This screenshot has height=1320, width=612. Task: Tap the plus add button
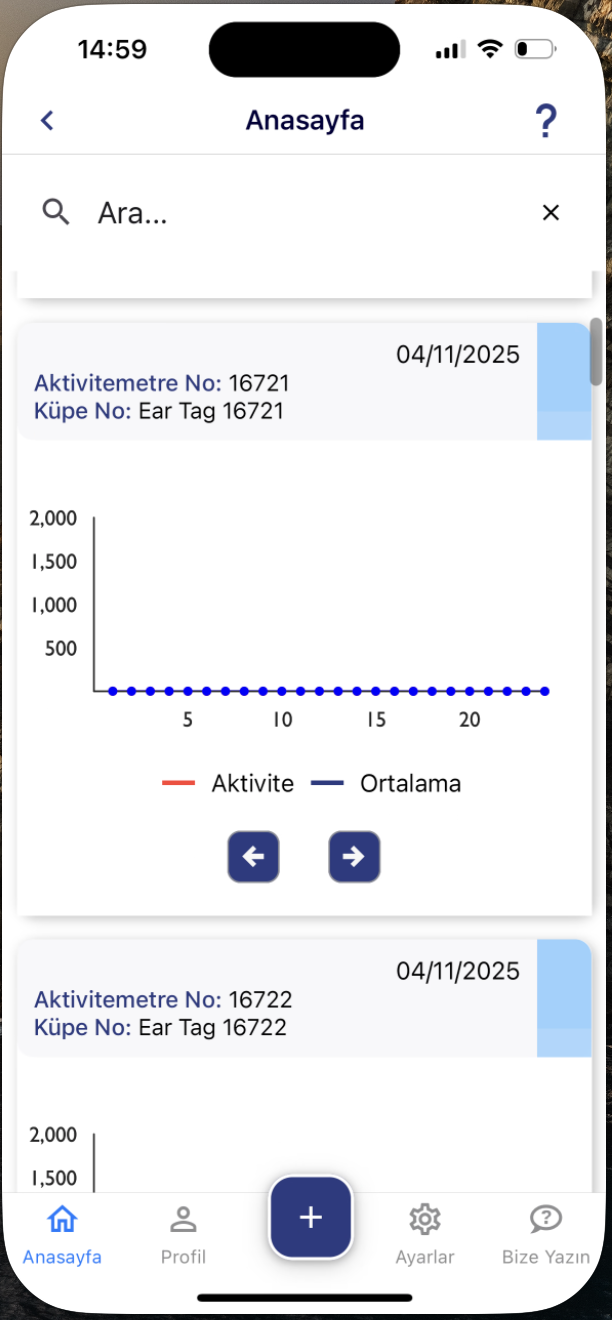pos(310,1217)
